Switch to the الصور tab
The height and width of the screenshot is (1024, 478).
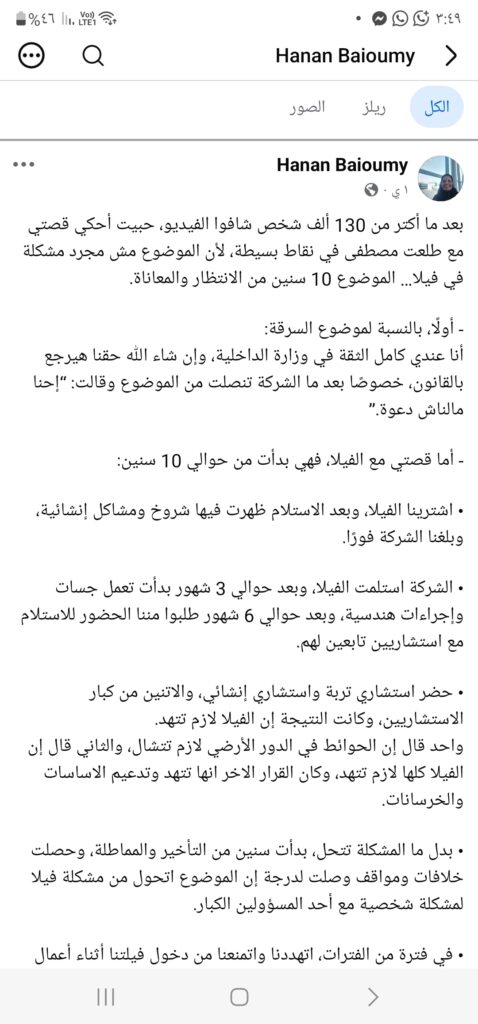[x=308, y=108]
